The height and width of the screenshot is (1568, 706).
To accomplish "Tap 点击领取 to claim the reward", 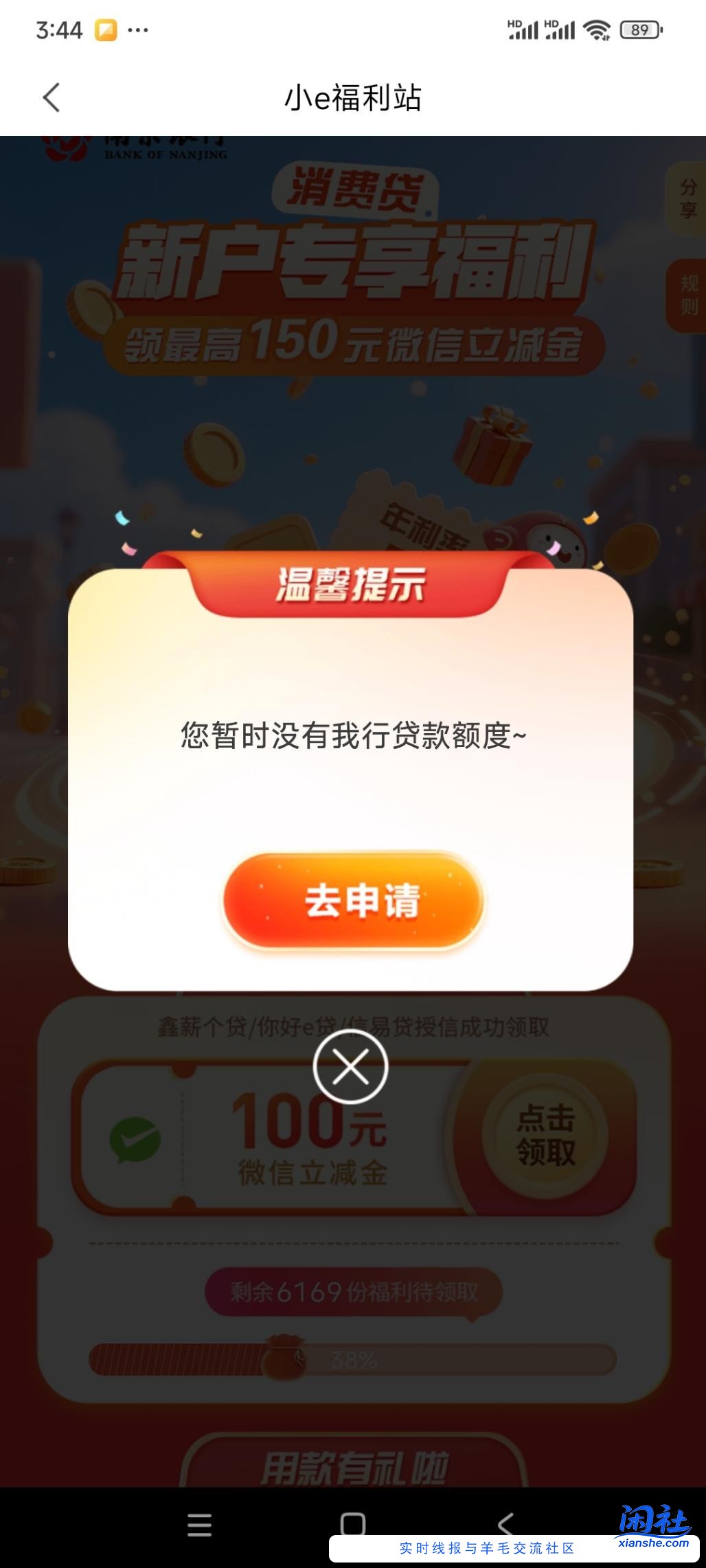I will tap(545, 1136).
